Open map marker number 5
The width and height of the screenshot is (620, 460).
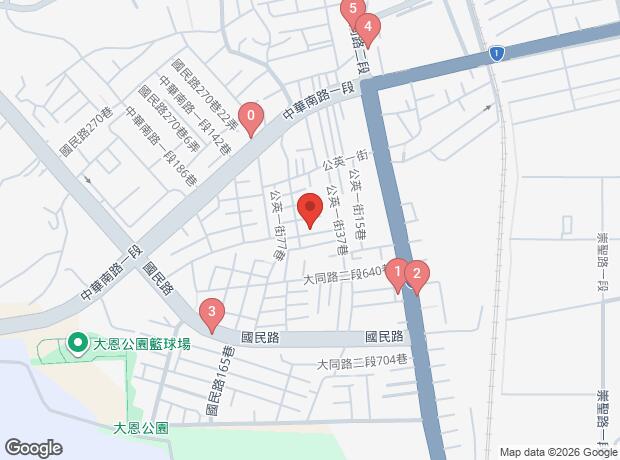[x=350, y=12]
